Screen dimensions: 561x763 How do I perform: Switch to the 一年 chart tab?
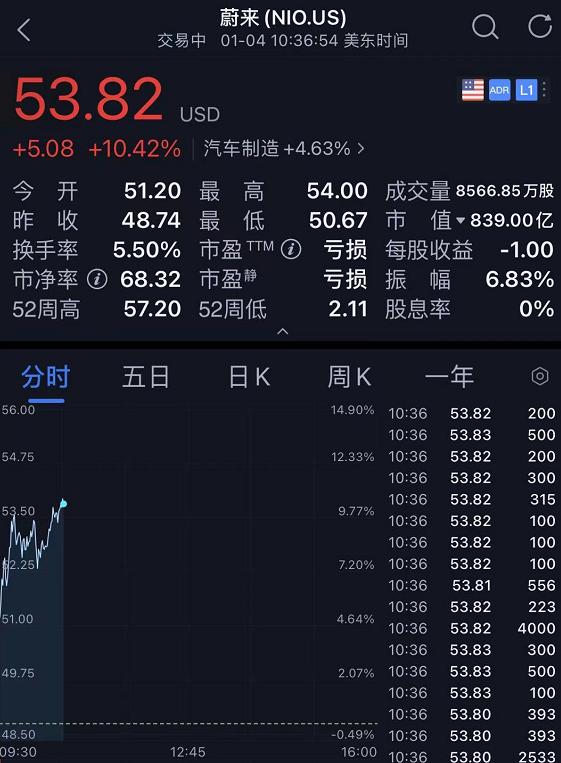(449, 377)
